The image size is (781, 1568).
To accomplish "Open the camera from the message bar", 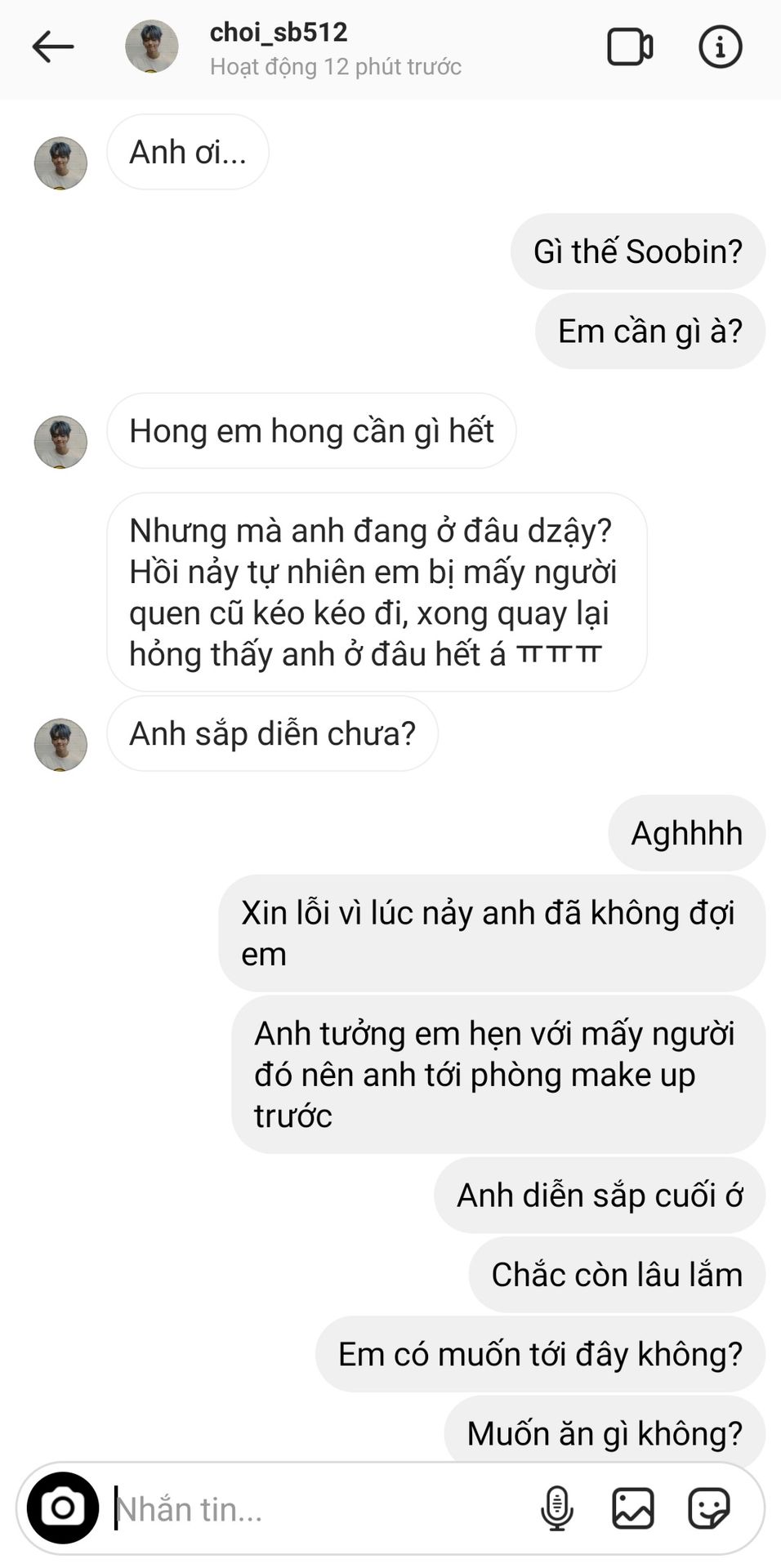I will tap(63, 1508).
